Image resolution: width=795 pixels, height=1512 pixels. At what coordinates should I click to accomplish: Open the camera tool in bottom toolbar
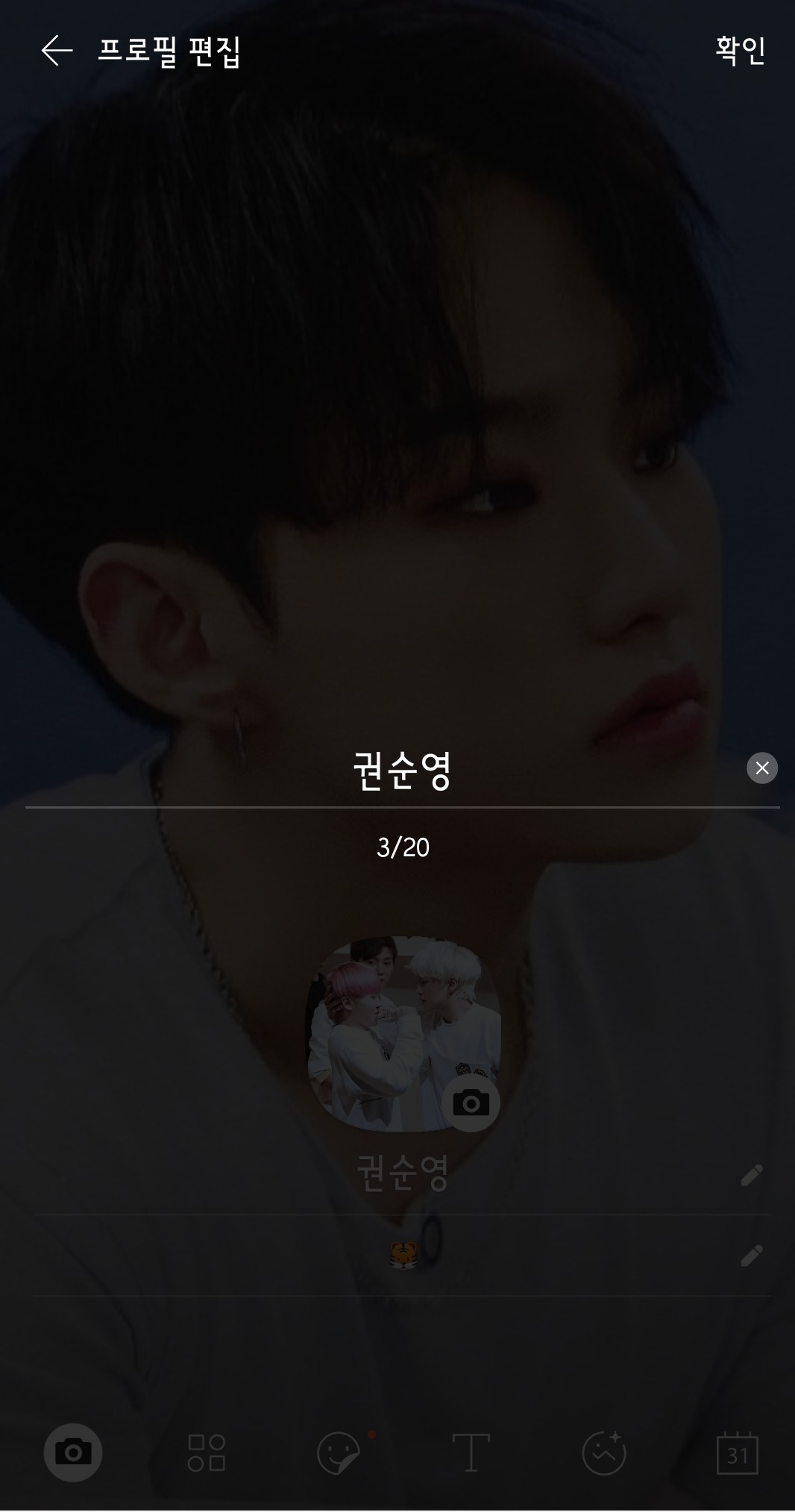pos(73,1452)
